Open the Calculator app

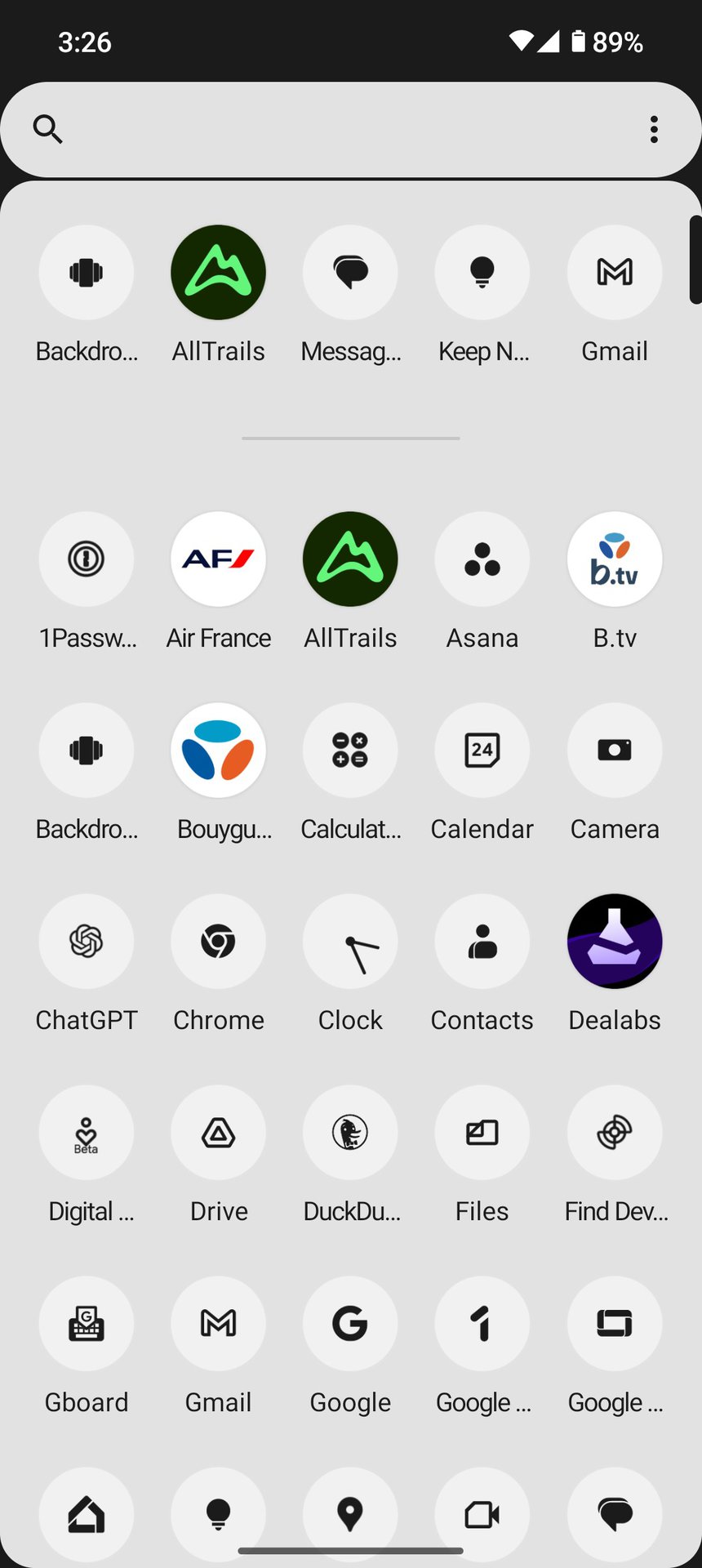tap(350, 751)
